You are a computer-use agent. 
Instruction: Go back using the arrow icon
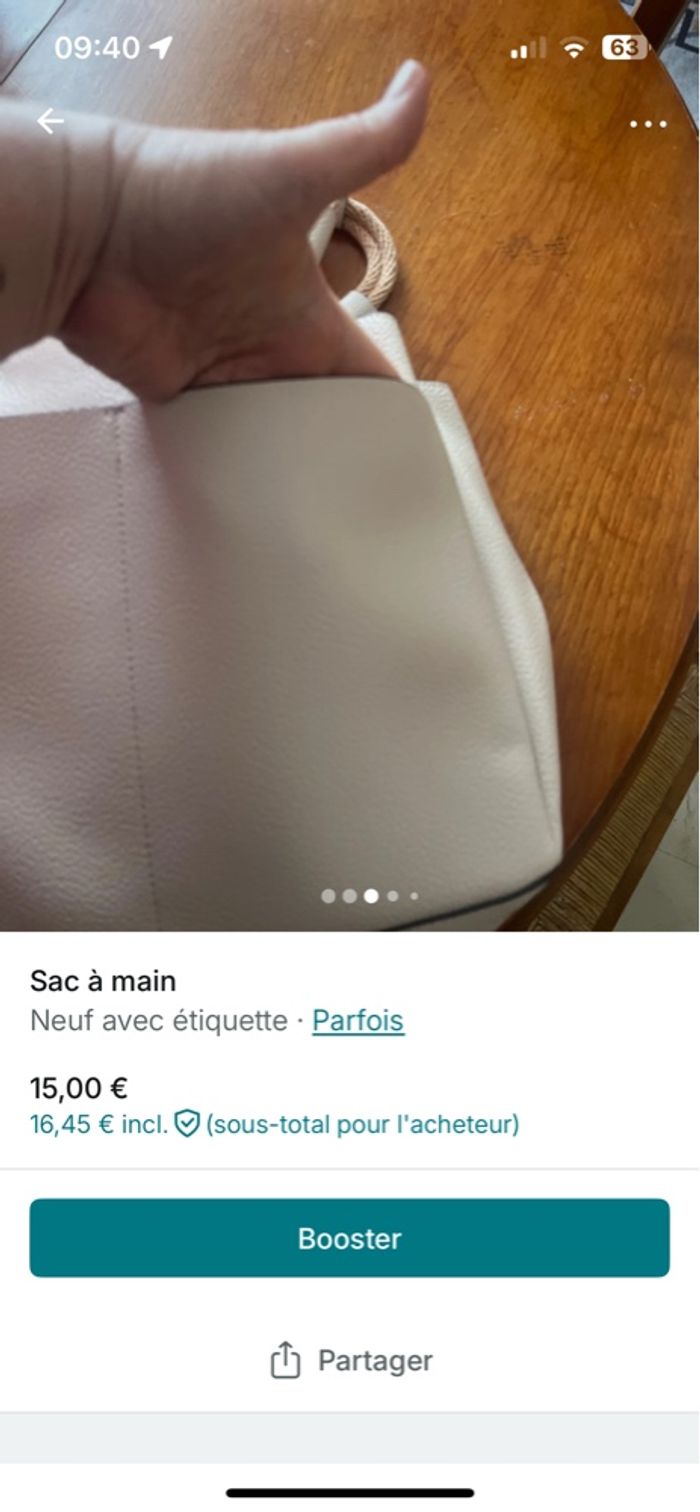pos(50,122)
